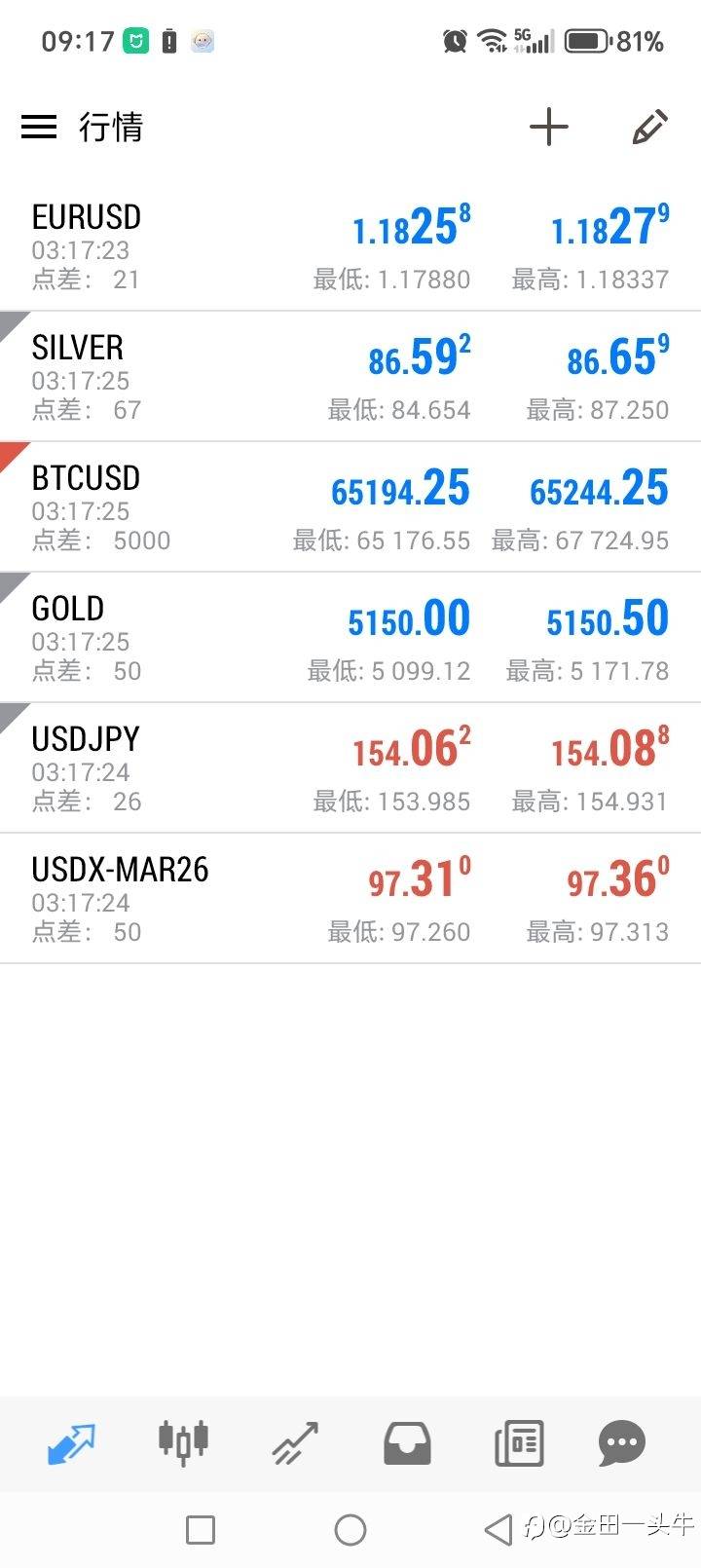
Task: Tap the system home button
Action: [350, 1530]
